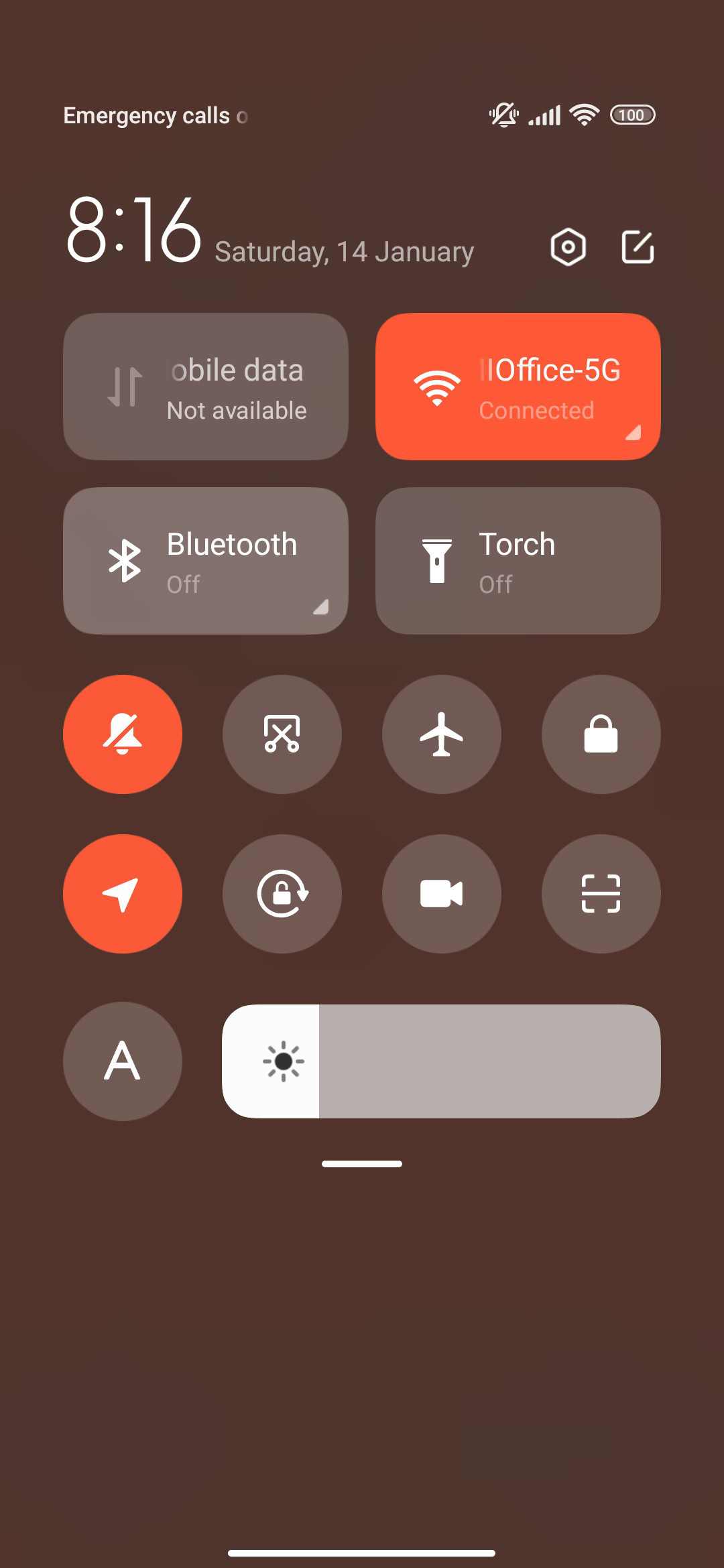Start the screen recorder camera icon

(442, 894)
